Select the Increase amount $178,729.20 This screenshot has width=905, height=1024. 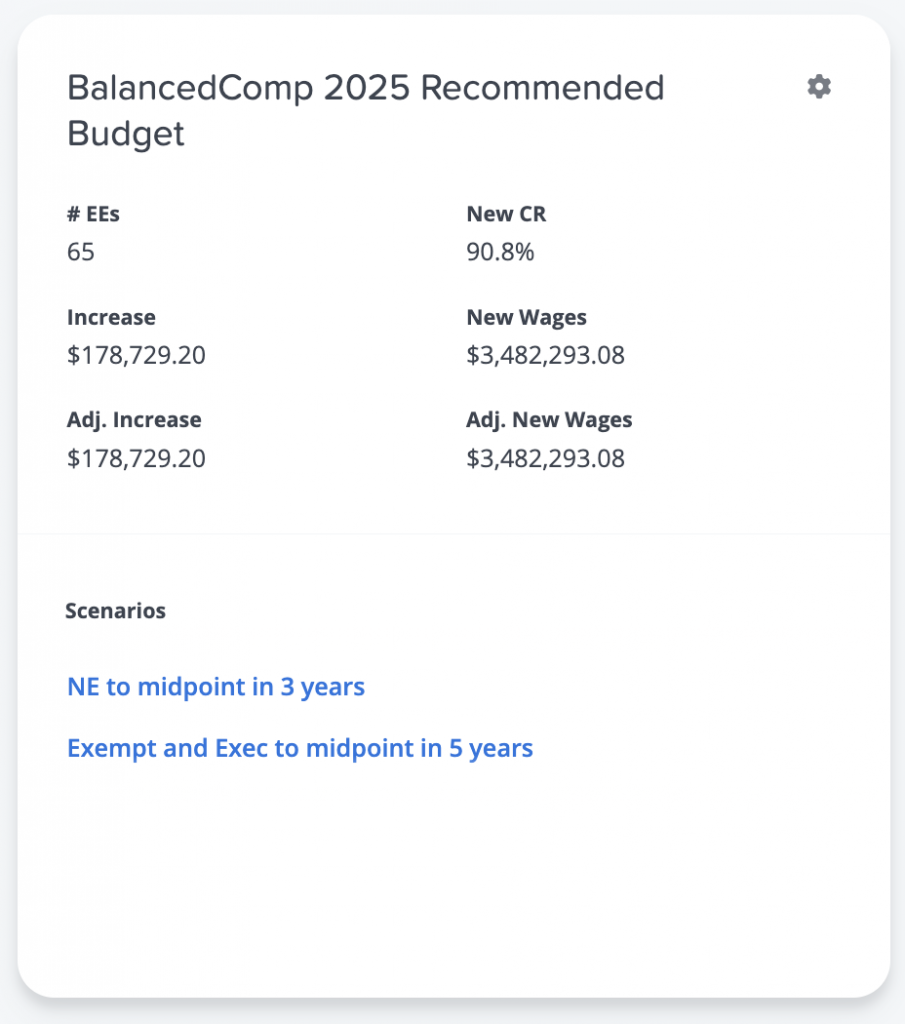(x=136, y=355)
